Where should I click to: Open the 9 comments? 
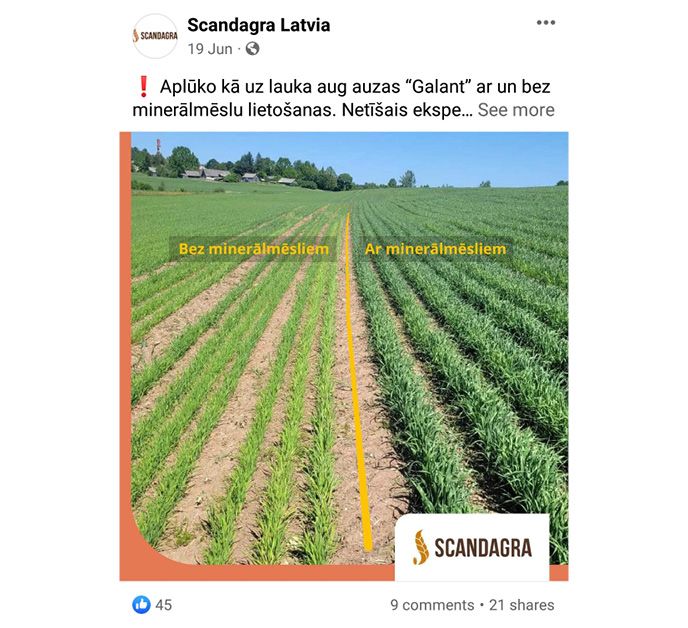tap(432, 605)
